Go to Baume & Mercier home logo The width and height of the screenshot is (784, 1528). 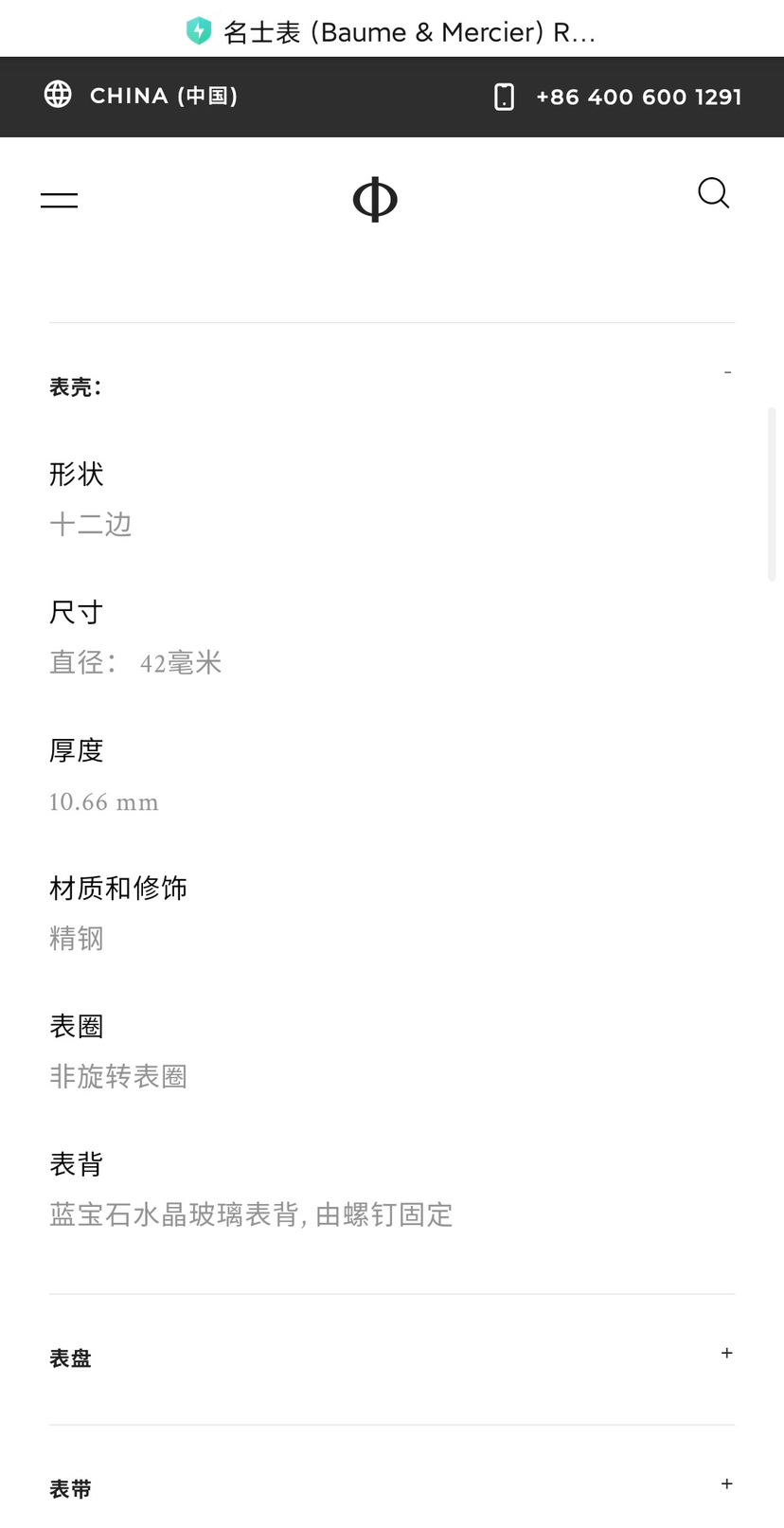click(375, 200)
